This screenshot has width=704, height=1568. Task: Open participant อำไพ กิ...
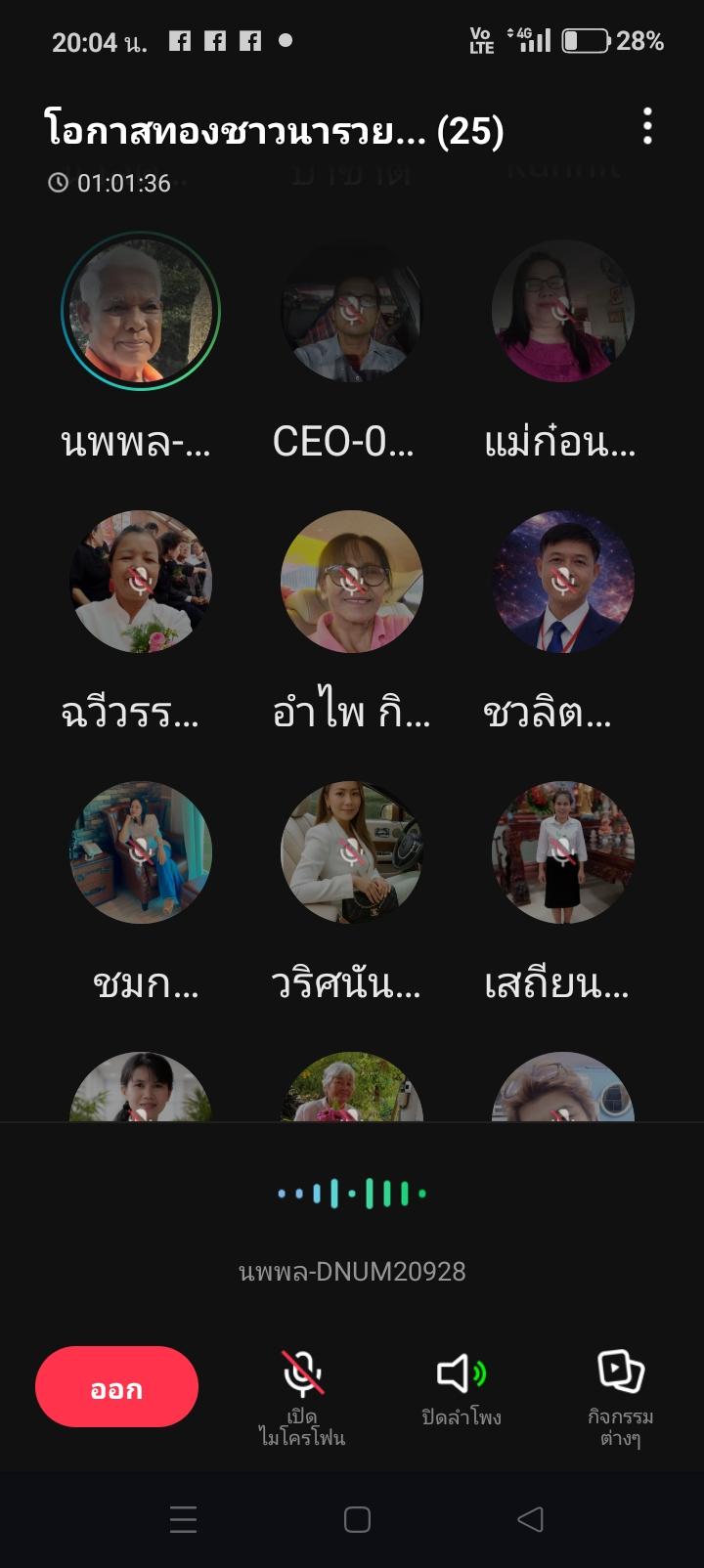coord(351,582)
